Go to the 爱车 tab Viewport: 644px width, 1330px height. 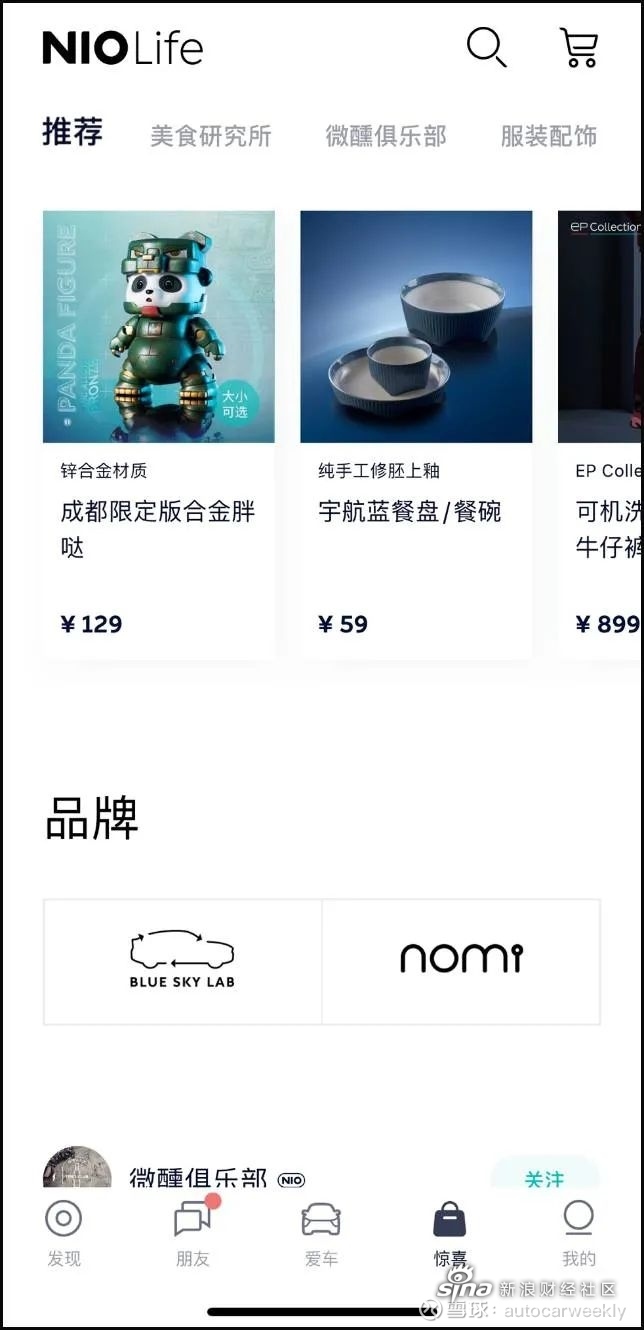pyautogui.click(x=321, y=1234)
